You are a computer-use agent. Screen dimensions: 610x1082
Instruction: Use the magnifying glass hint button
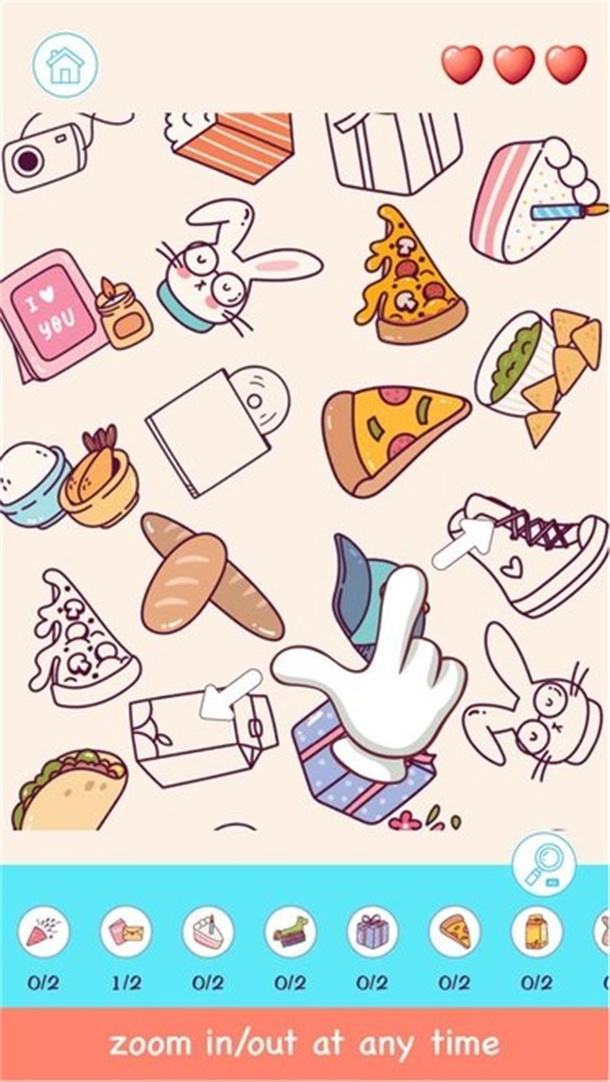[544, 863]
